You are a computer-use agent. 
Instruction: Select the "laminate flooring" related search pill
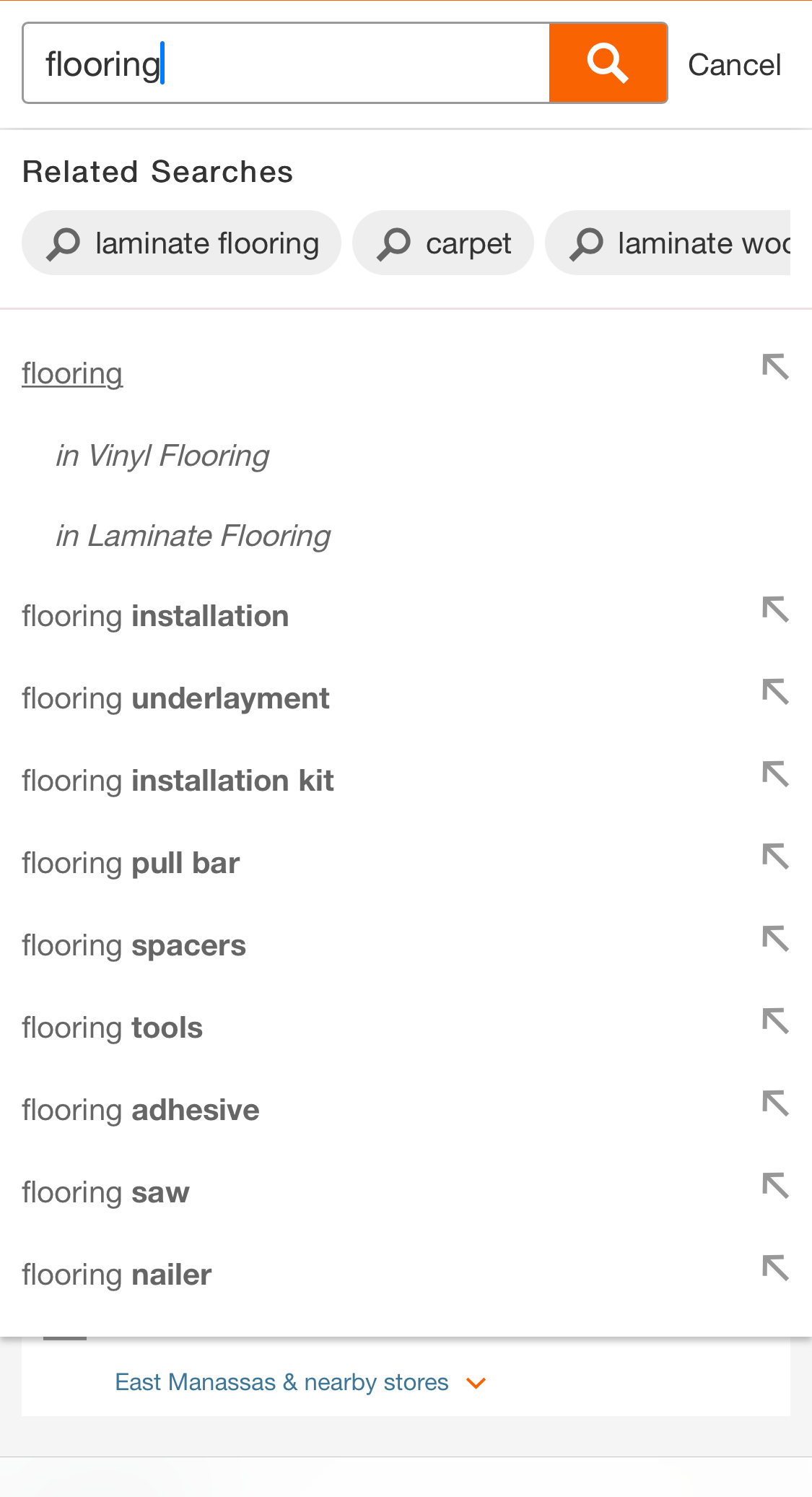tap(181, 243)
